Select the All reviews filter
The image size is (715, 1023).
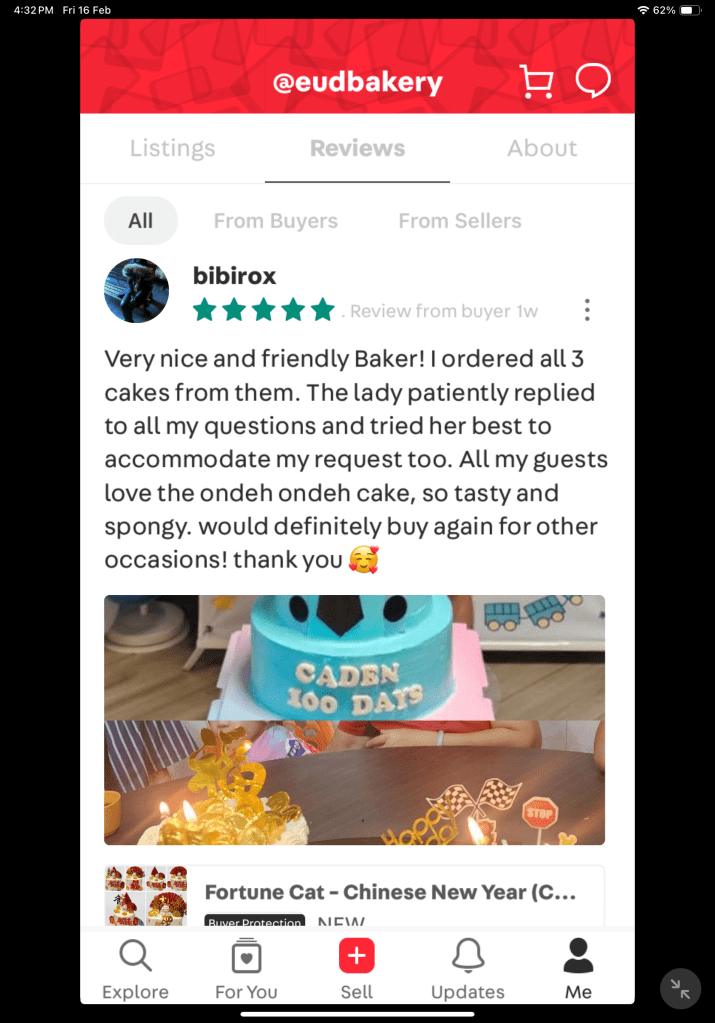(x=141, y=221)
